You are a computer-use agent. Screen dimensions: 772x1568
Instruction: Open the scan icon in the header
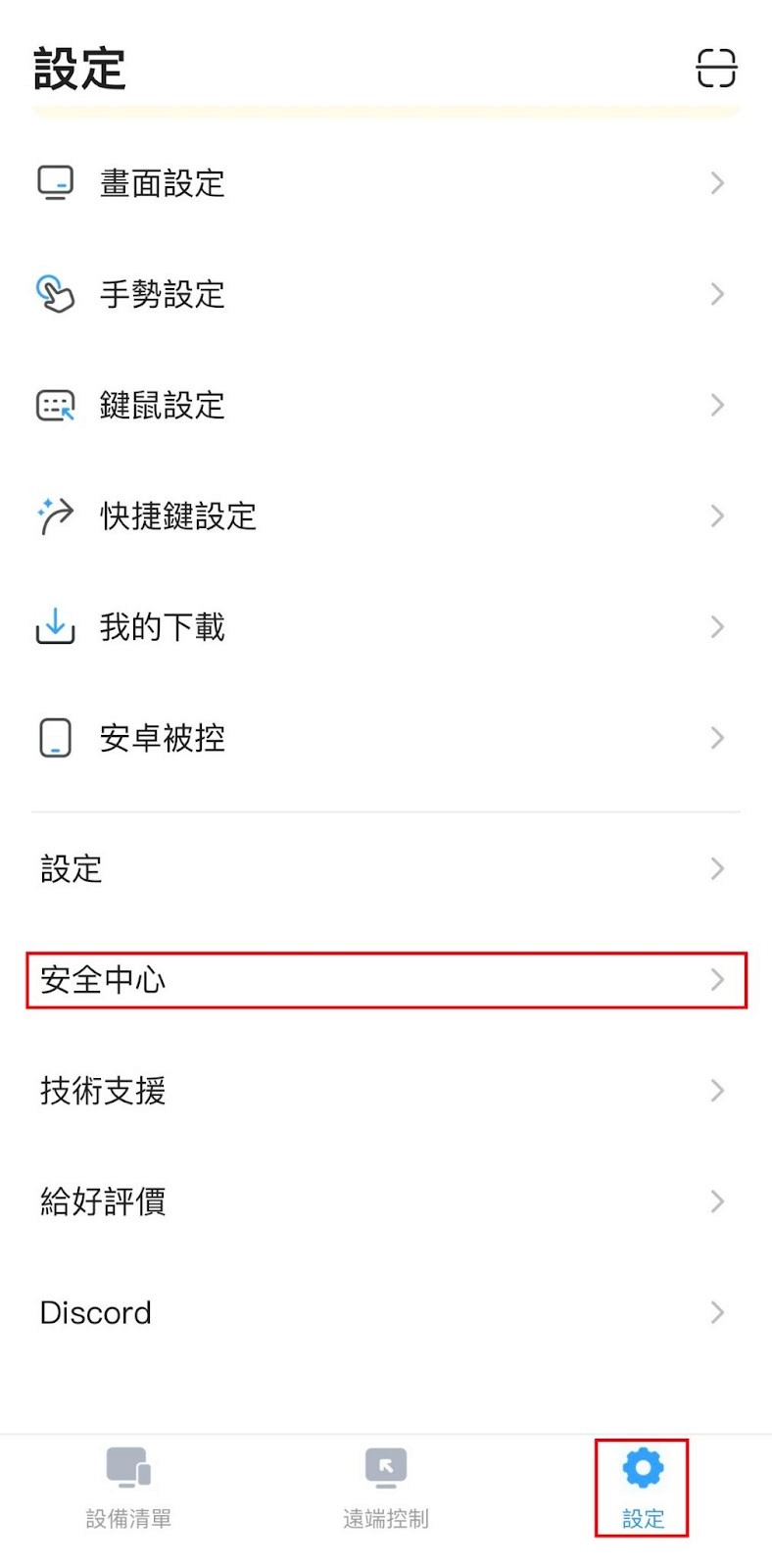tap(716, 68)
